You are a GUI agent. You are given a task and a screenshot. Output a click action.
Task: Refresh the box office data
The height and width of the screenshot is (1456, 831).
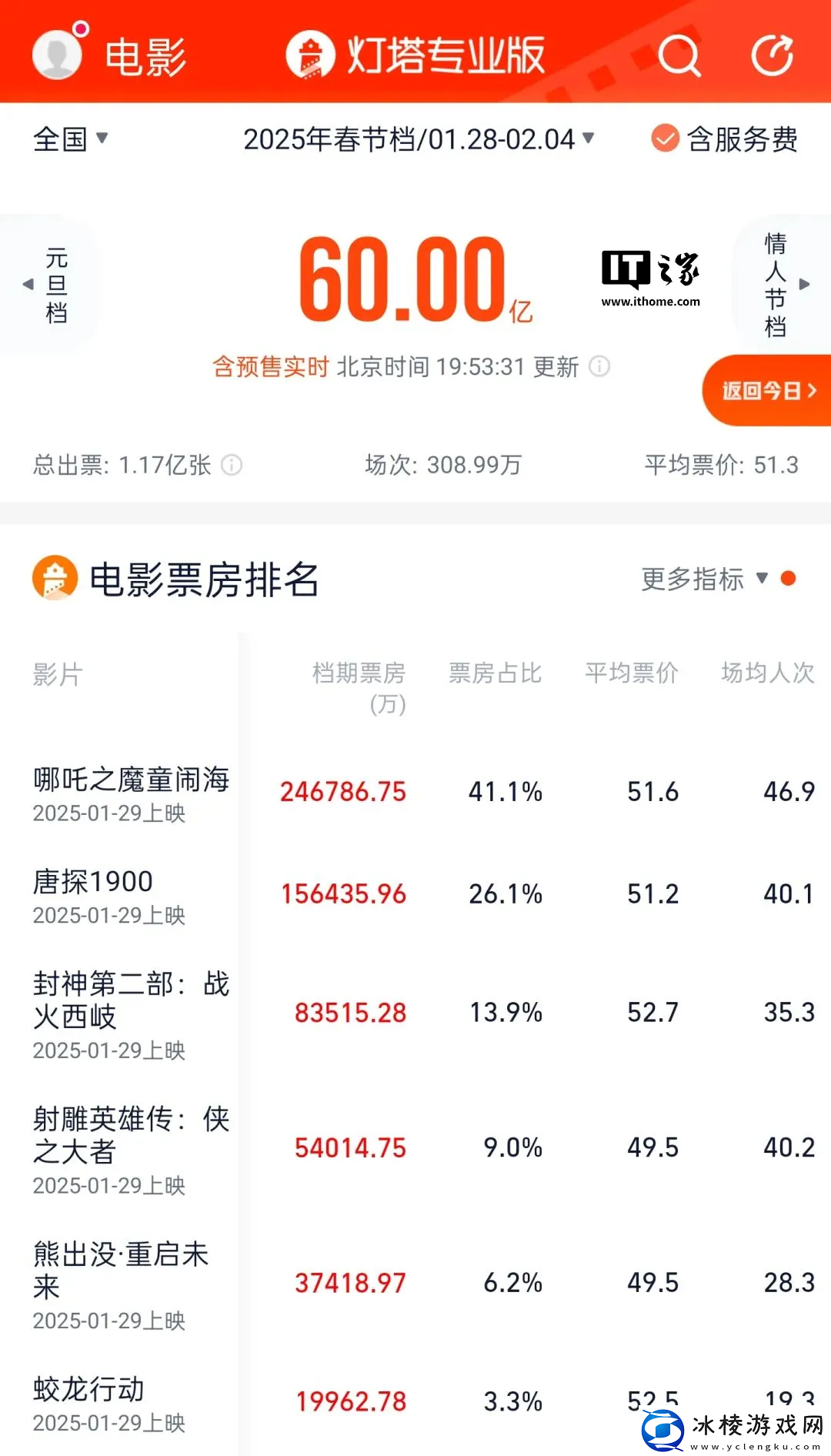point(773,55)
